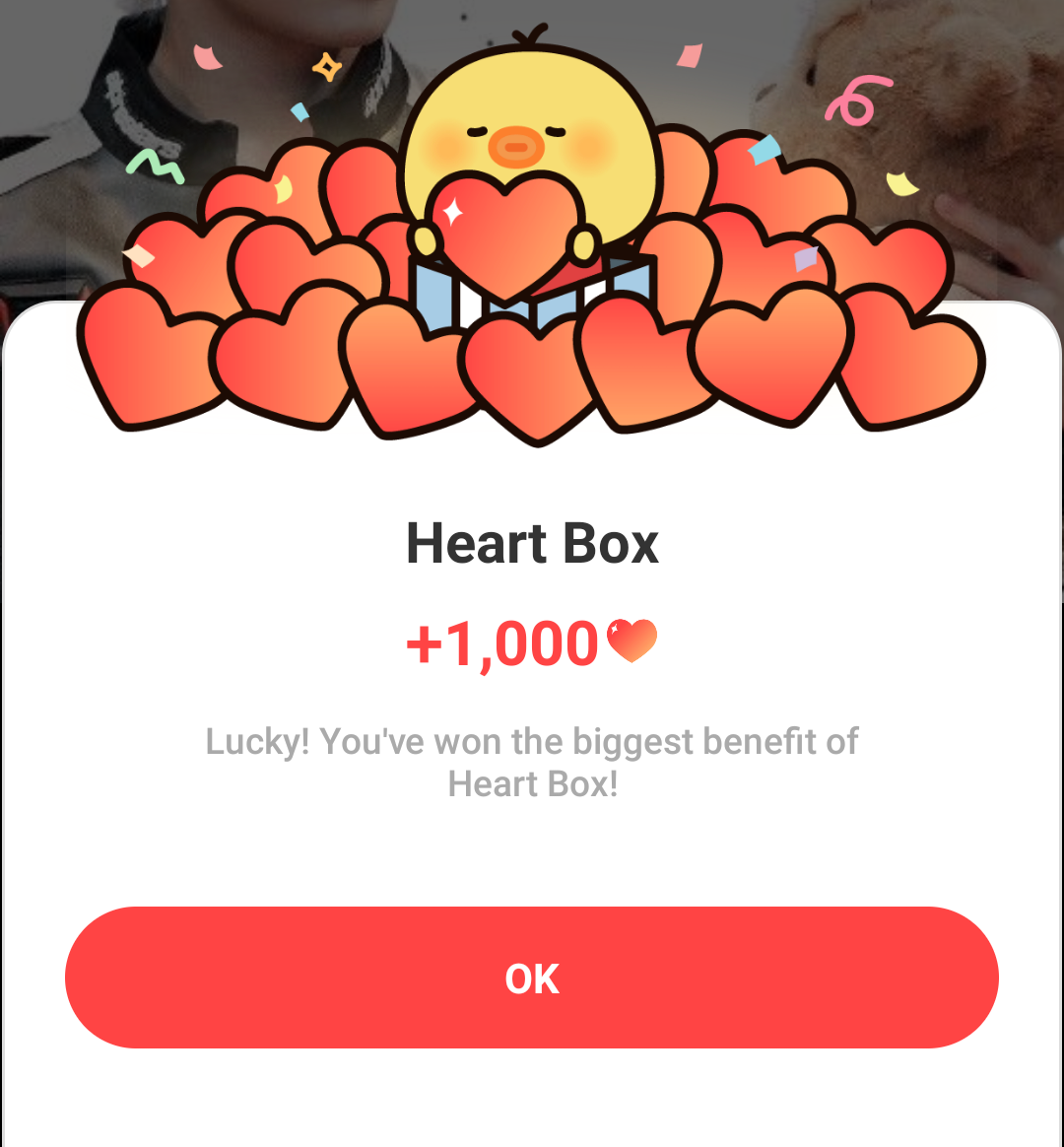
Task: Tap OK to dismiss the Heart Box reward
Action: (532, 978)
